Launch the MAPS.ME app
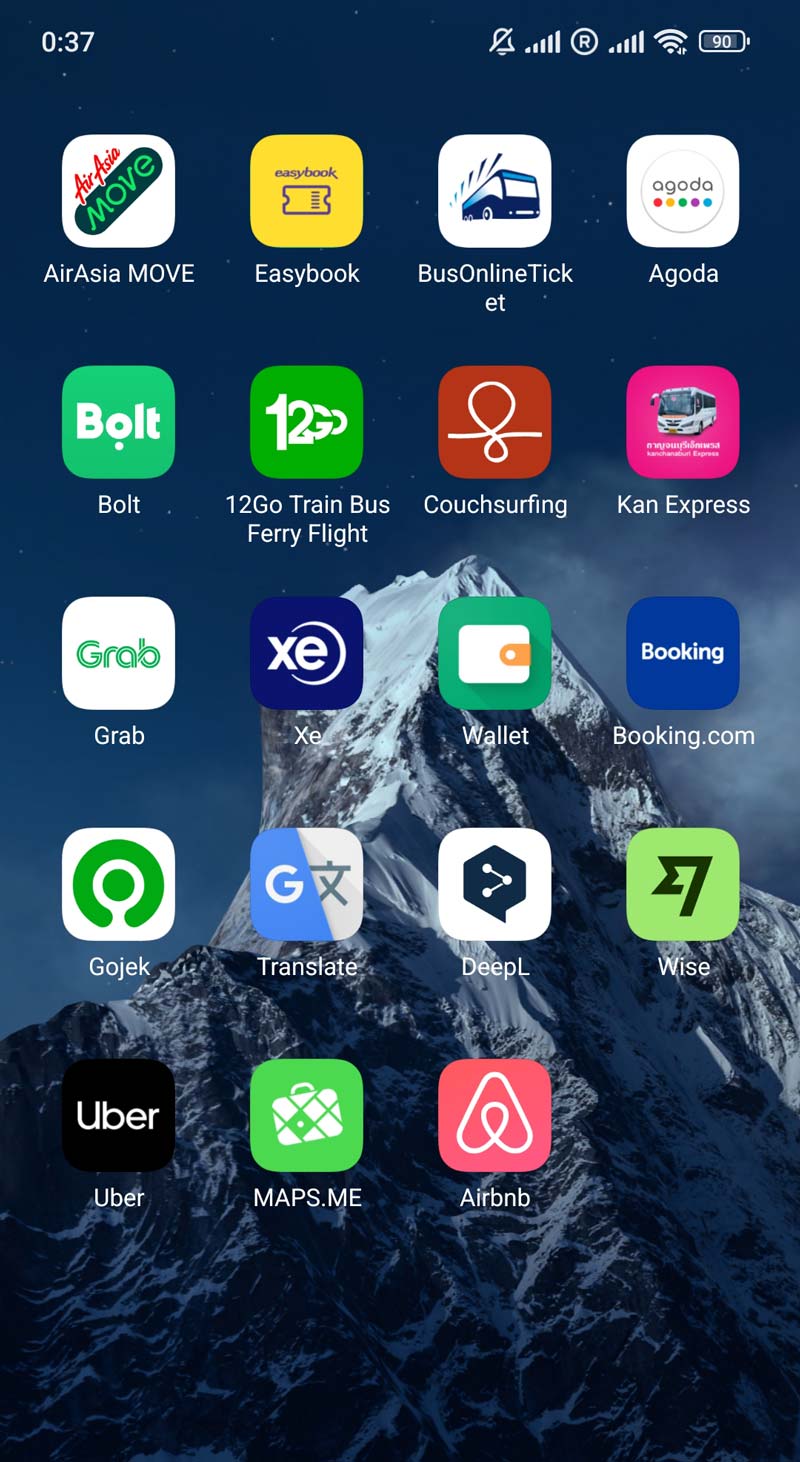The image size is (800, 1462). point(306,1115)
